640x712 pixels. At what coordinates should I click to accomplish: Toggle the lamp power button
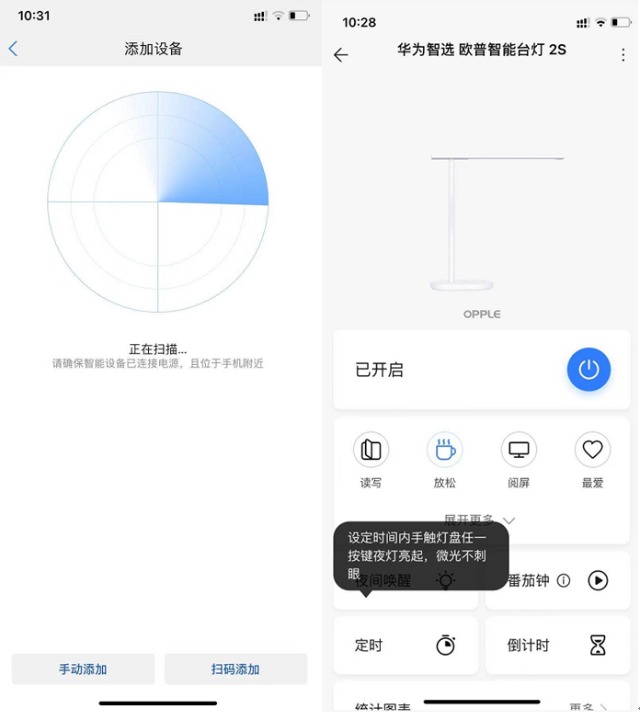pos(589,370)
